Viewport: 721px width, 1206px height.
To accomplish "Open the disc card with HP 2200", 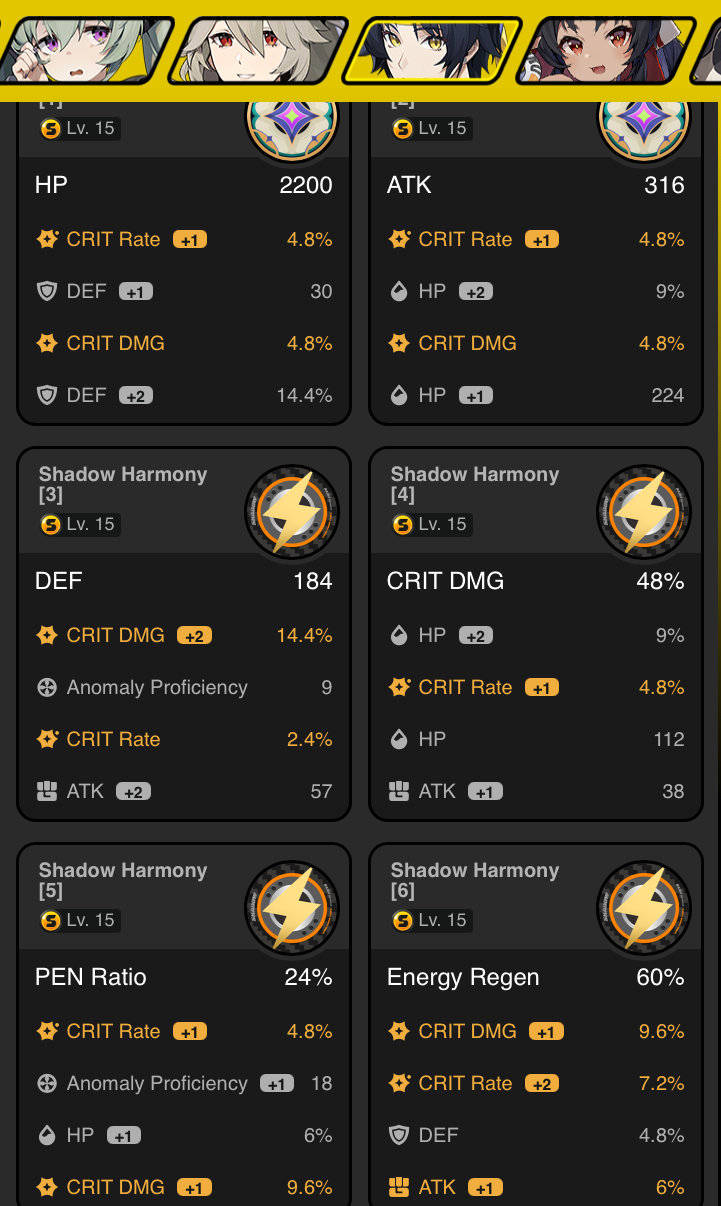I will [x=184, y=263].
